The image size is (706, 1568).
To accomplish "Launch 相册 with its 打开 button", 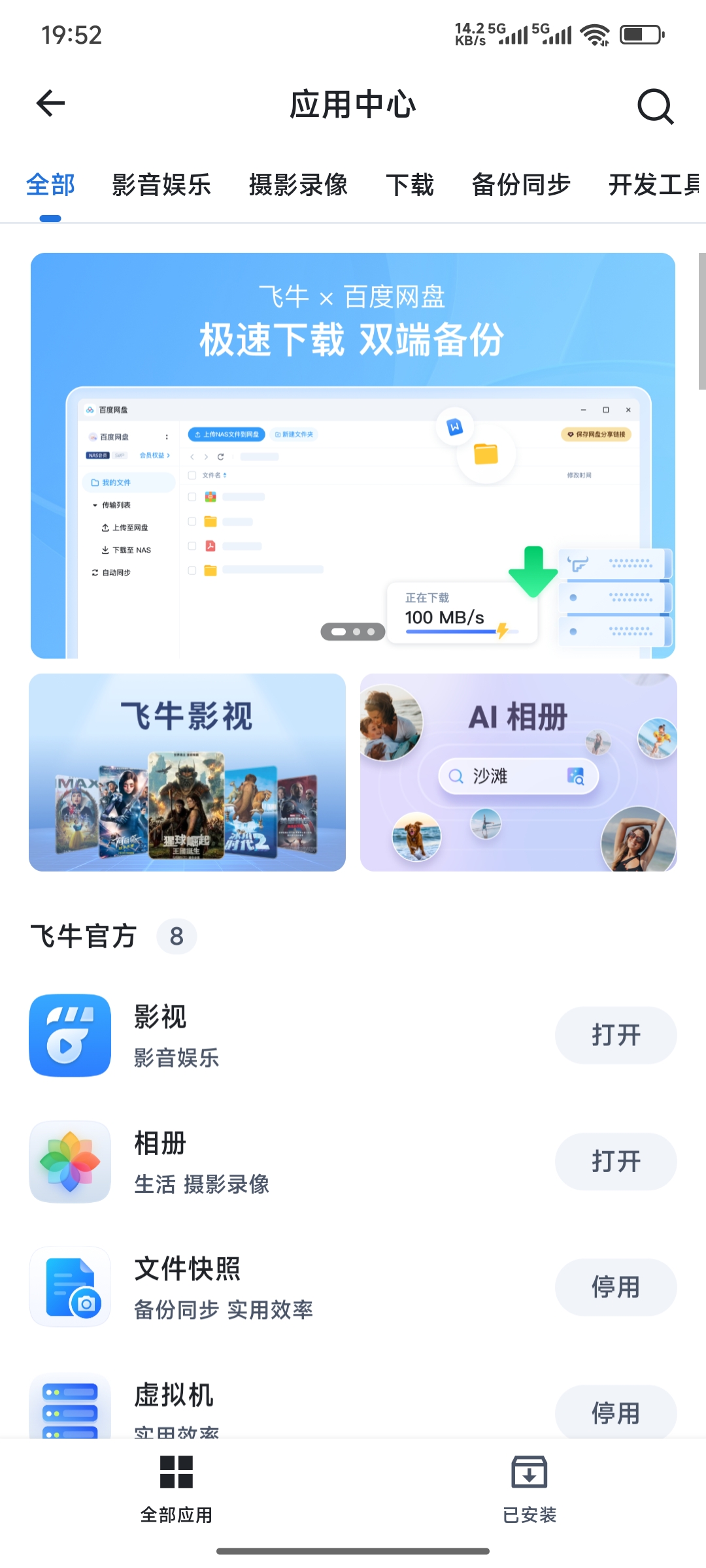I will point(615,1162).
